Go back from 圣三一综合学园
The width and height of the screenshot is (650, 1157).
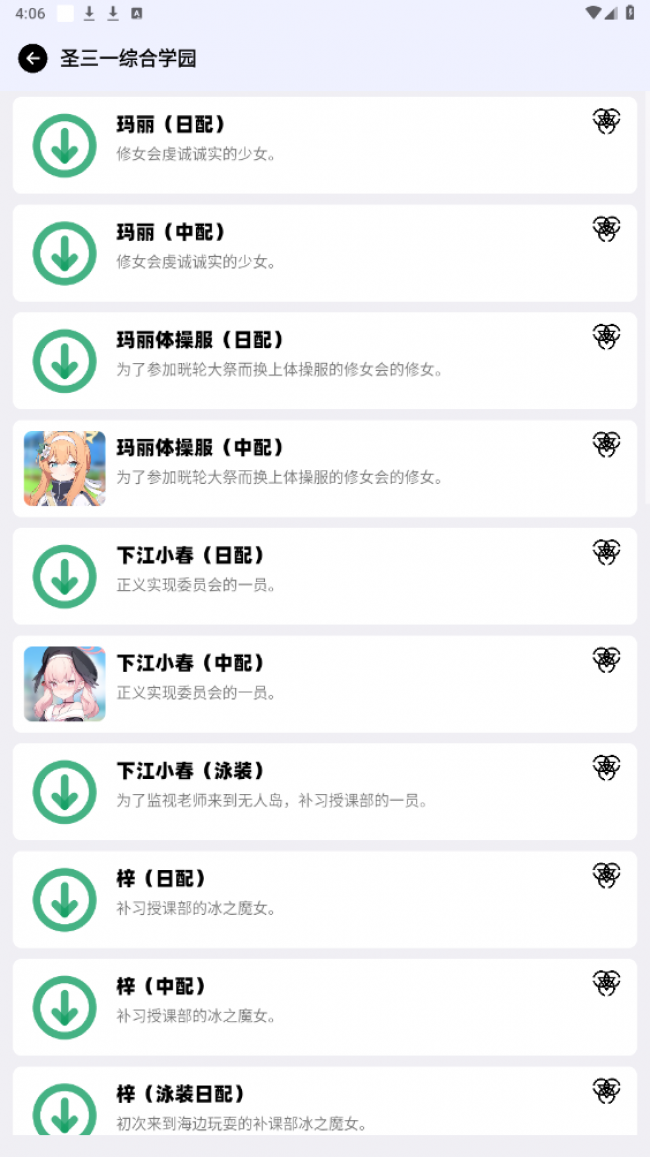pyautogui.click(x=33, y=58)
